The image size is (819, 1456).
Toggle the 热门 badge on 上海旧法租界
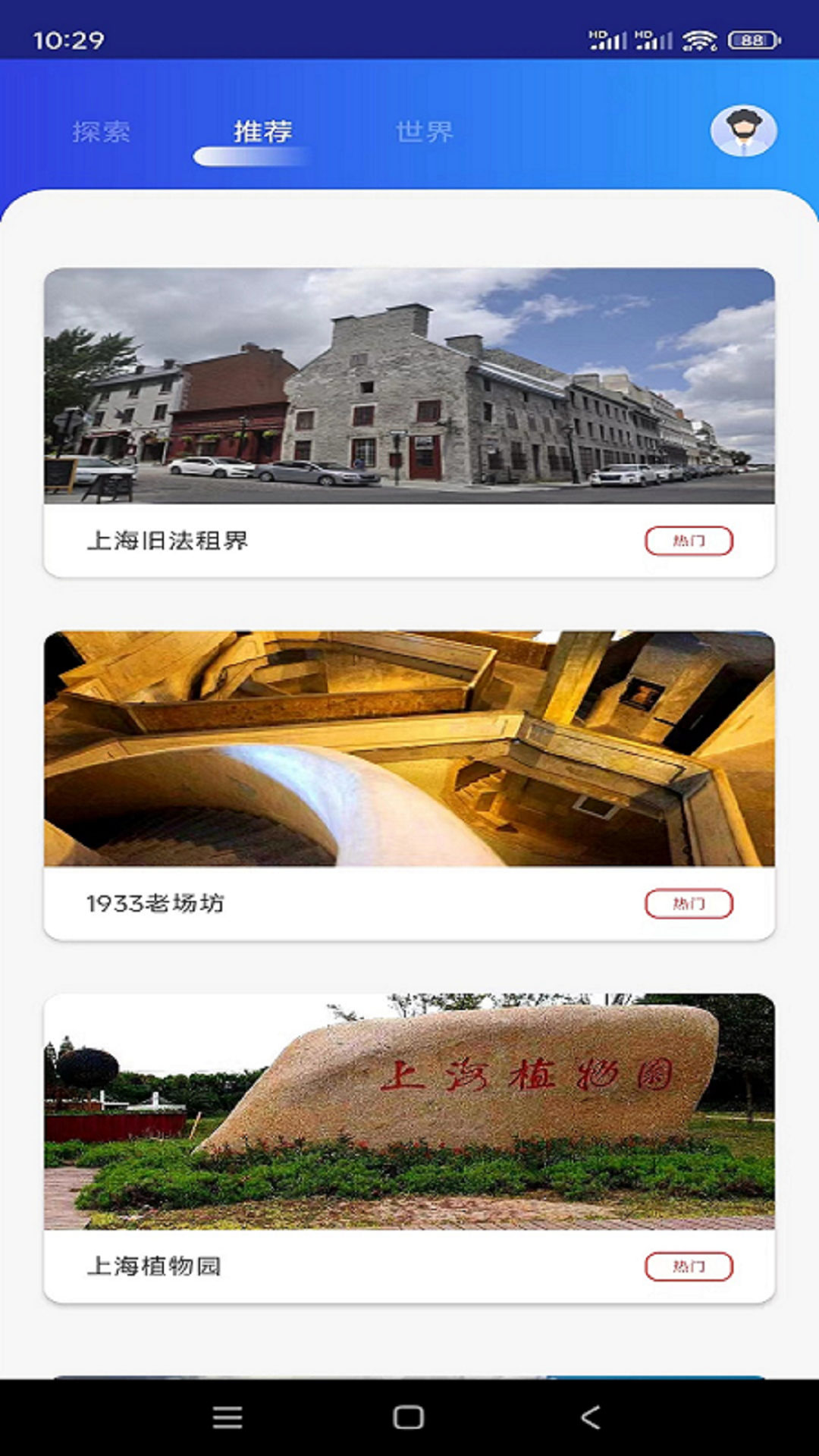click(689, 540)
